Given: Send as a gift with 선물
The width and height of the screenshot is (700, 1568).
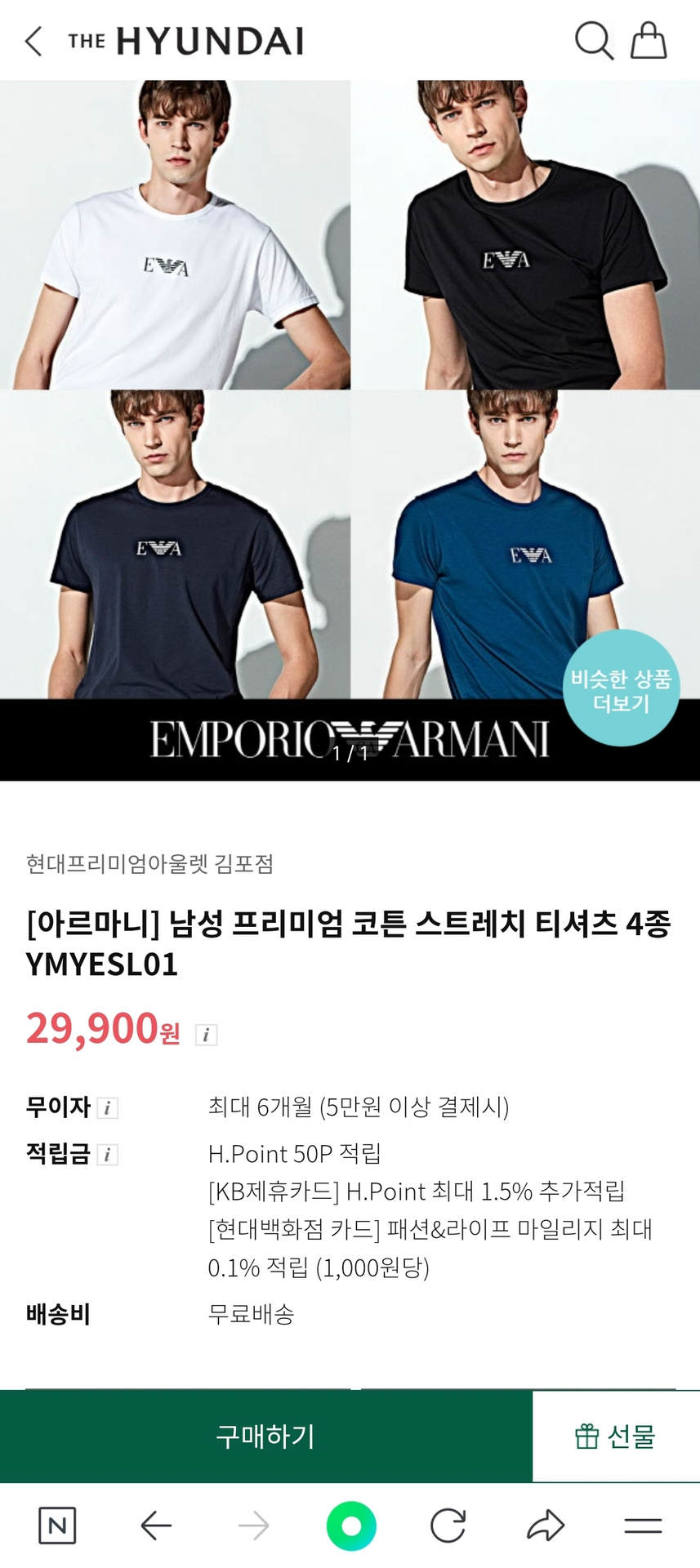Looking at the screenshot, I should pyautogui.click(x=616, y=1436).
